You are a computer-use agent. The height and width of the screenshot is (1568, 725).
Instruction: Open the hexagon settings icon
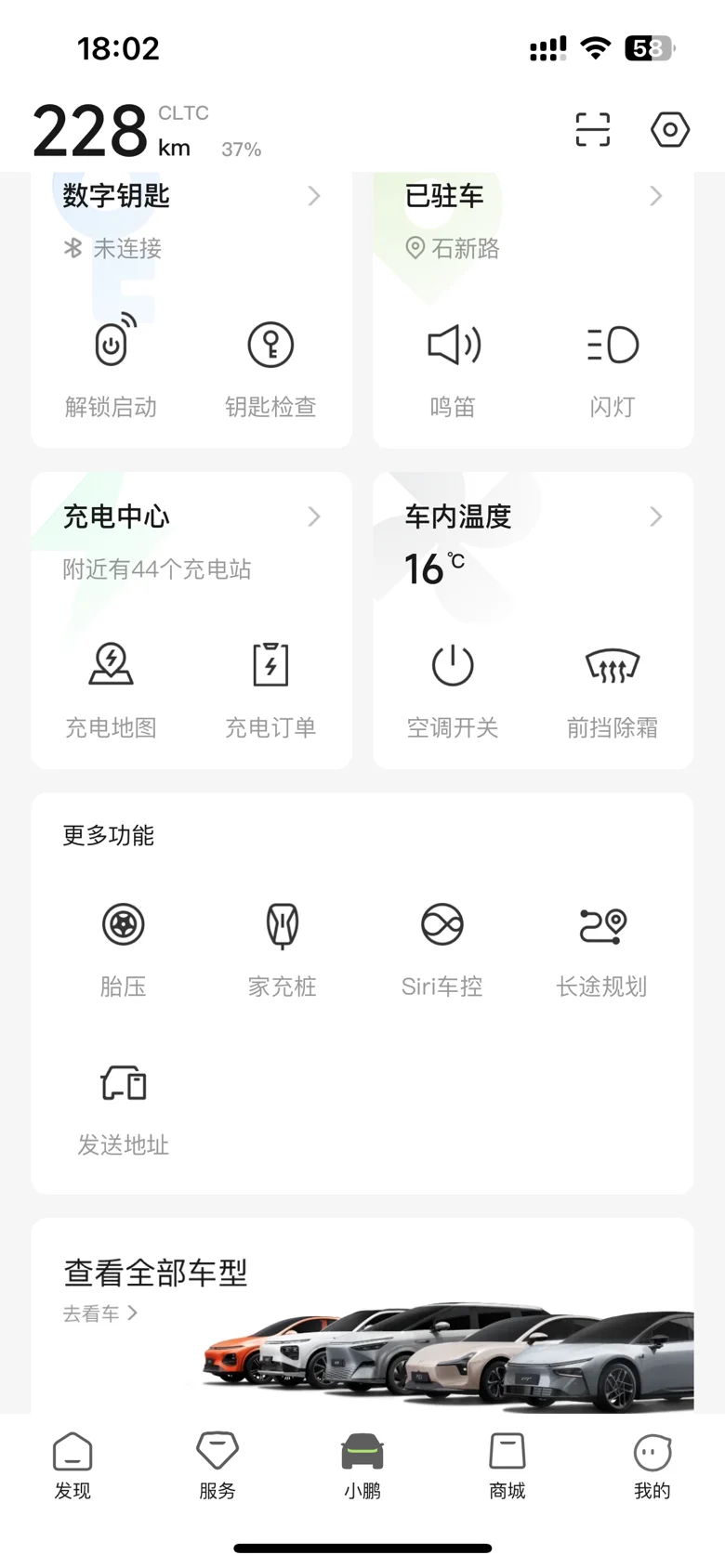(x=669, y=130)
